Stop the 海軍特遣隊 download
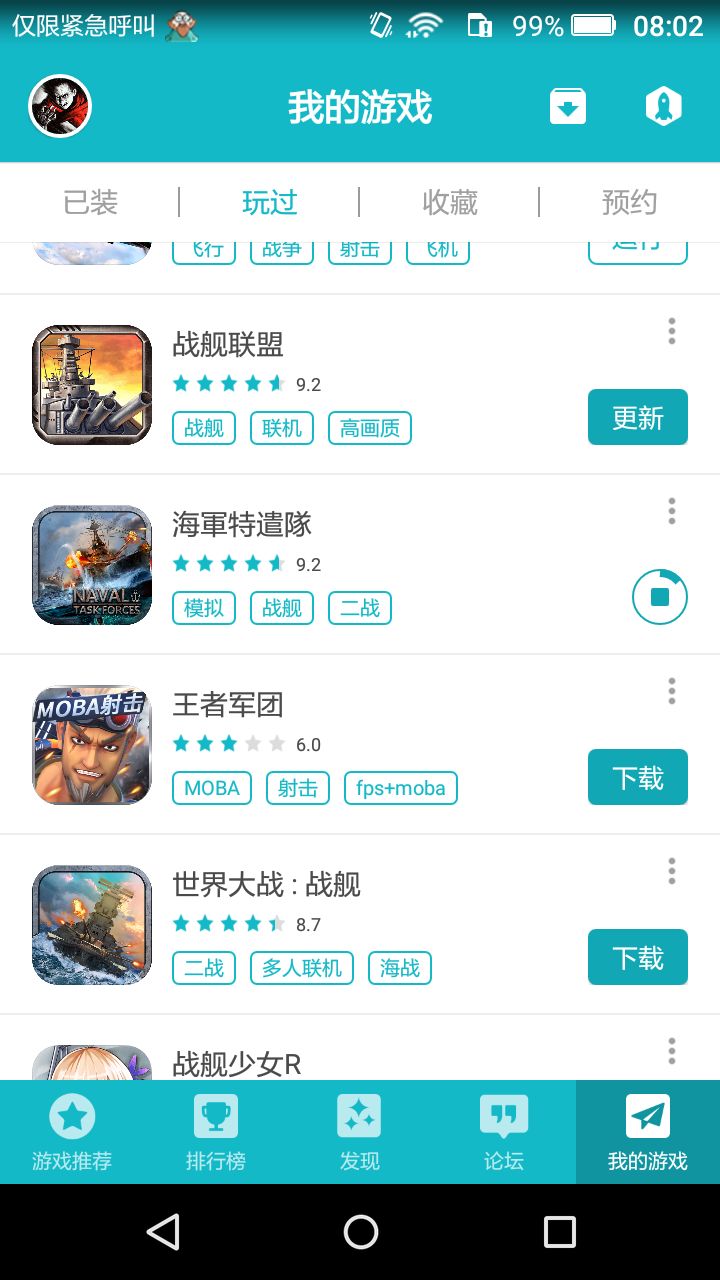Image resolution: width=720 pixels, height=1280 pixels. point(660,597)
